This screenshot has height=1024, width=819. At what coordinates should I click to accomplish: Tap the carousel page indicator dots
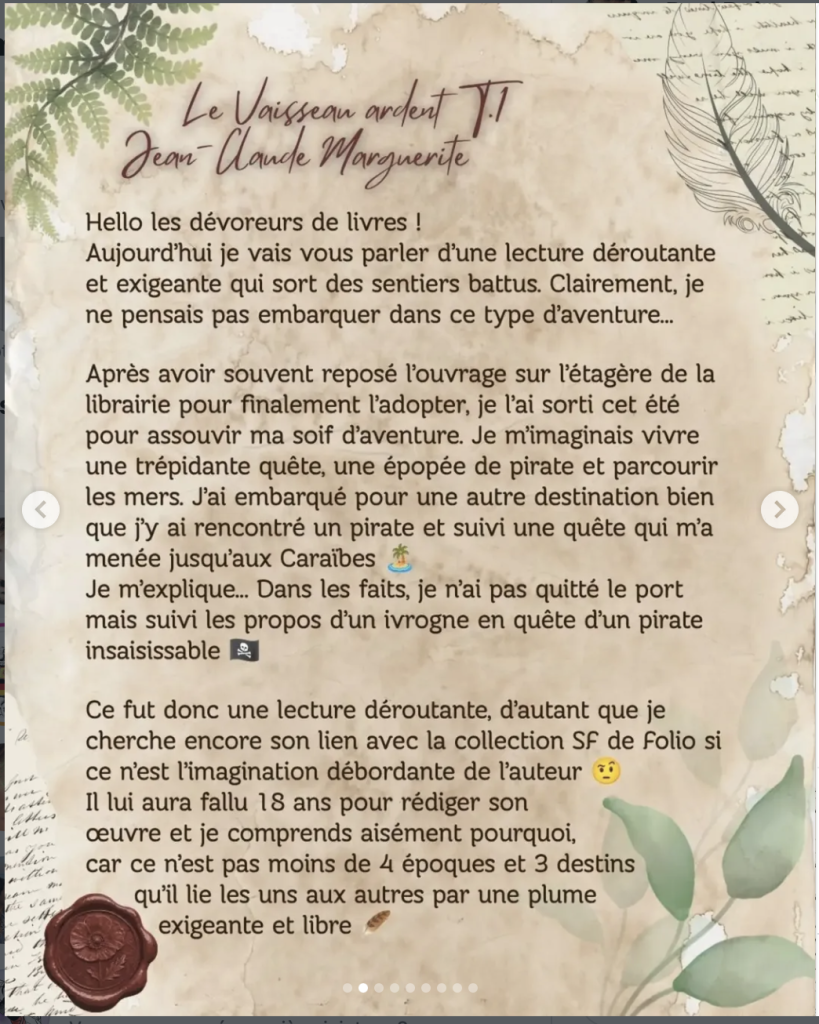[x=410, y=988]
